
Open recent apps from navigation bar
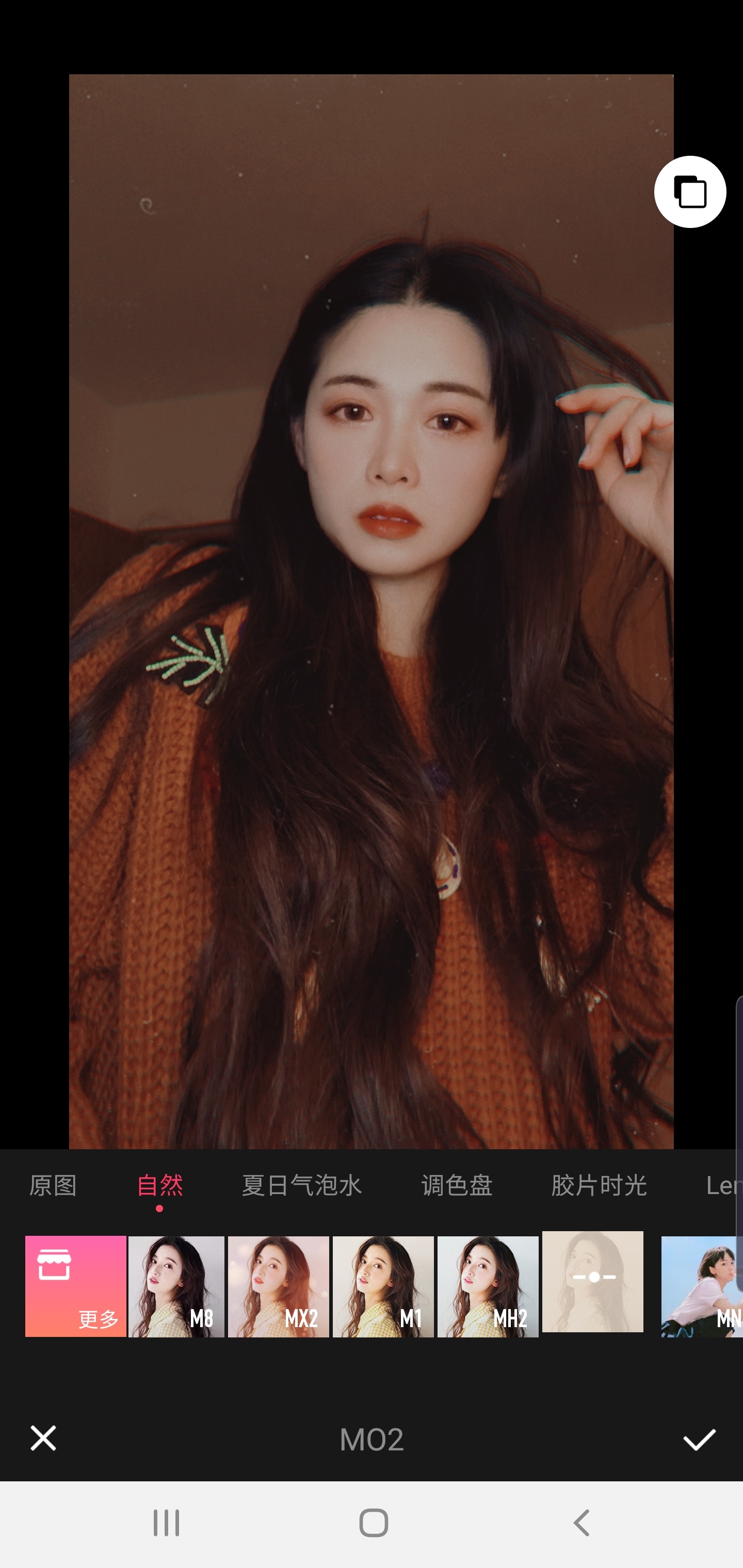click(166, 1523)
